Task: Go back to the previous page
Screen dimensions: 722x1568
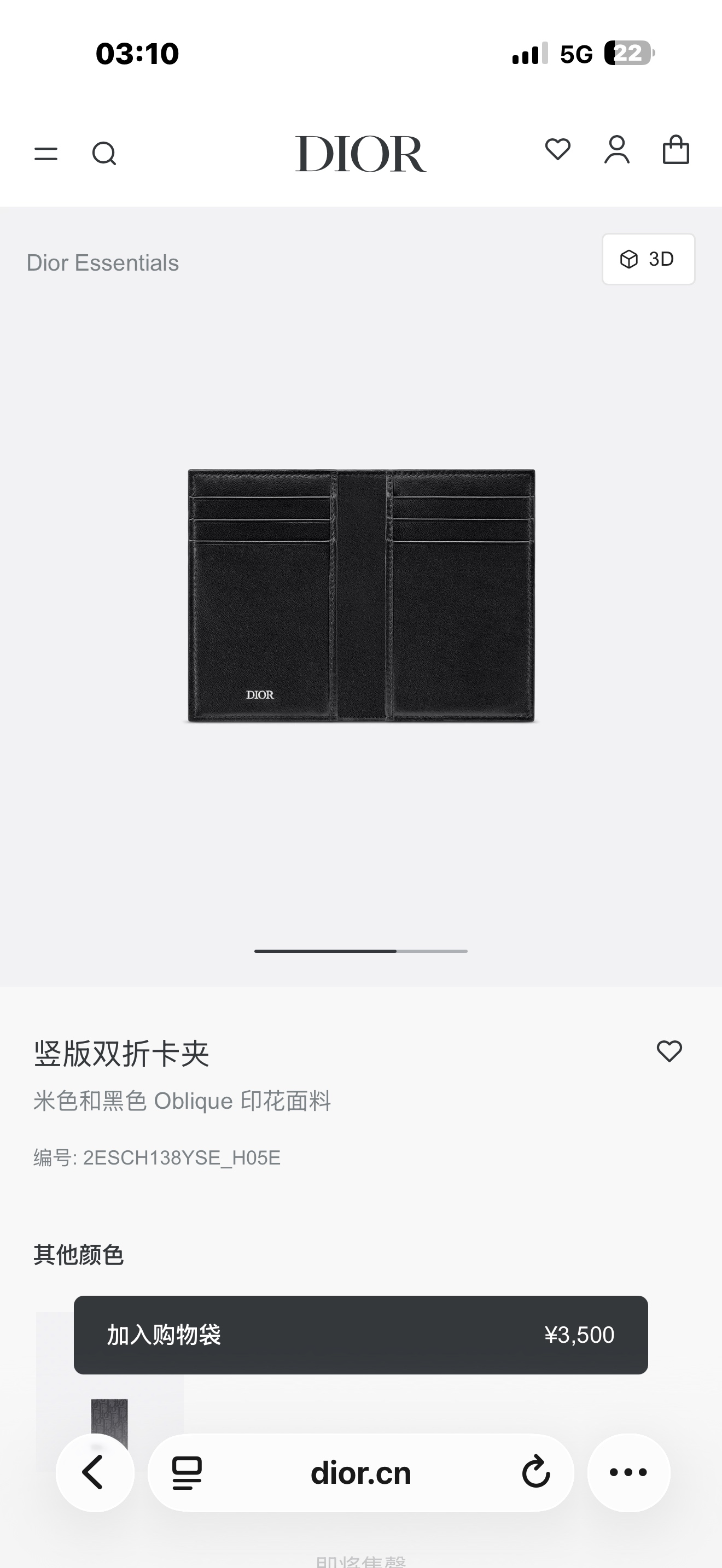Action: click(95, 1472)
